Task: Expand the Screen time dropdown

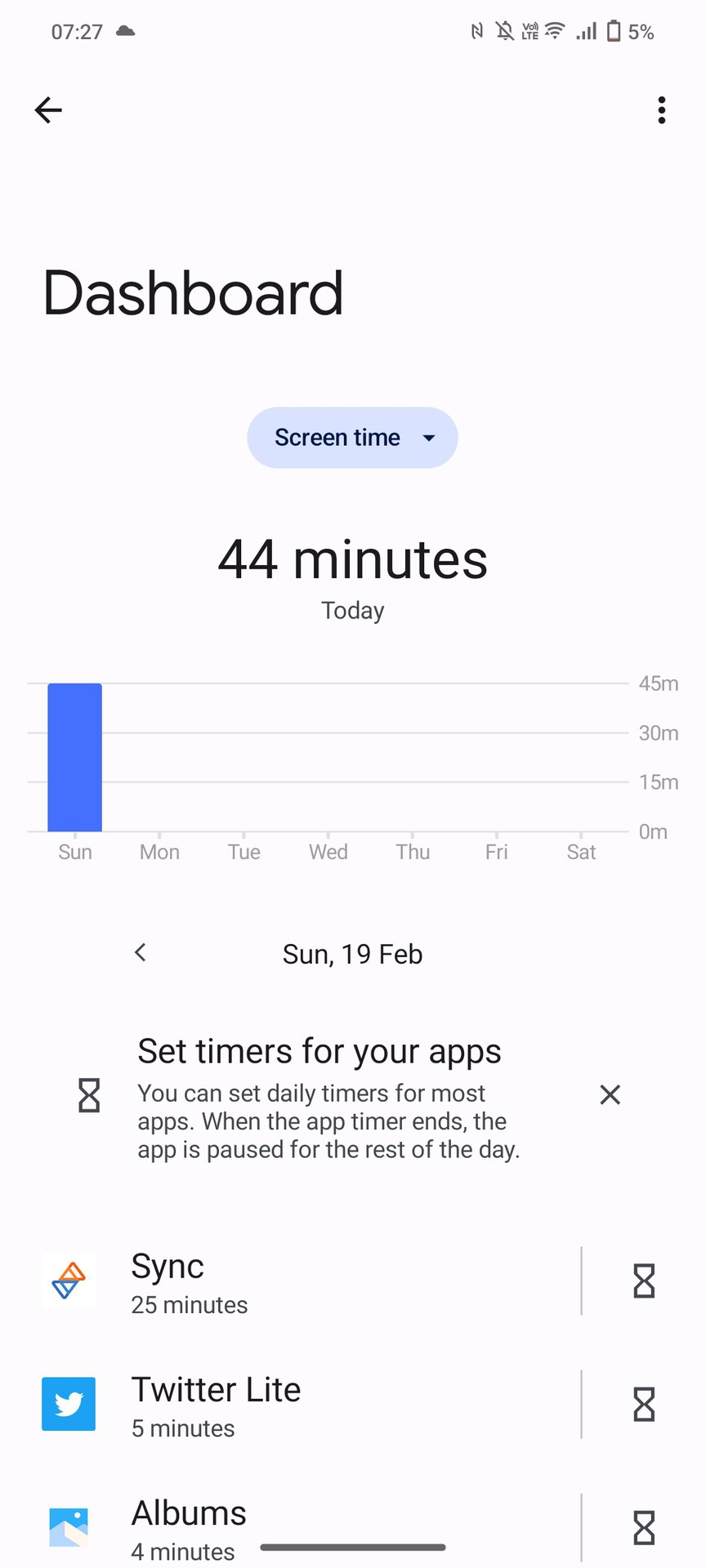Action: tap(352, 438)
